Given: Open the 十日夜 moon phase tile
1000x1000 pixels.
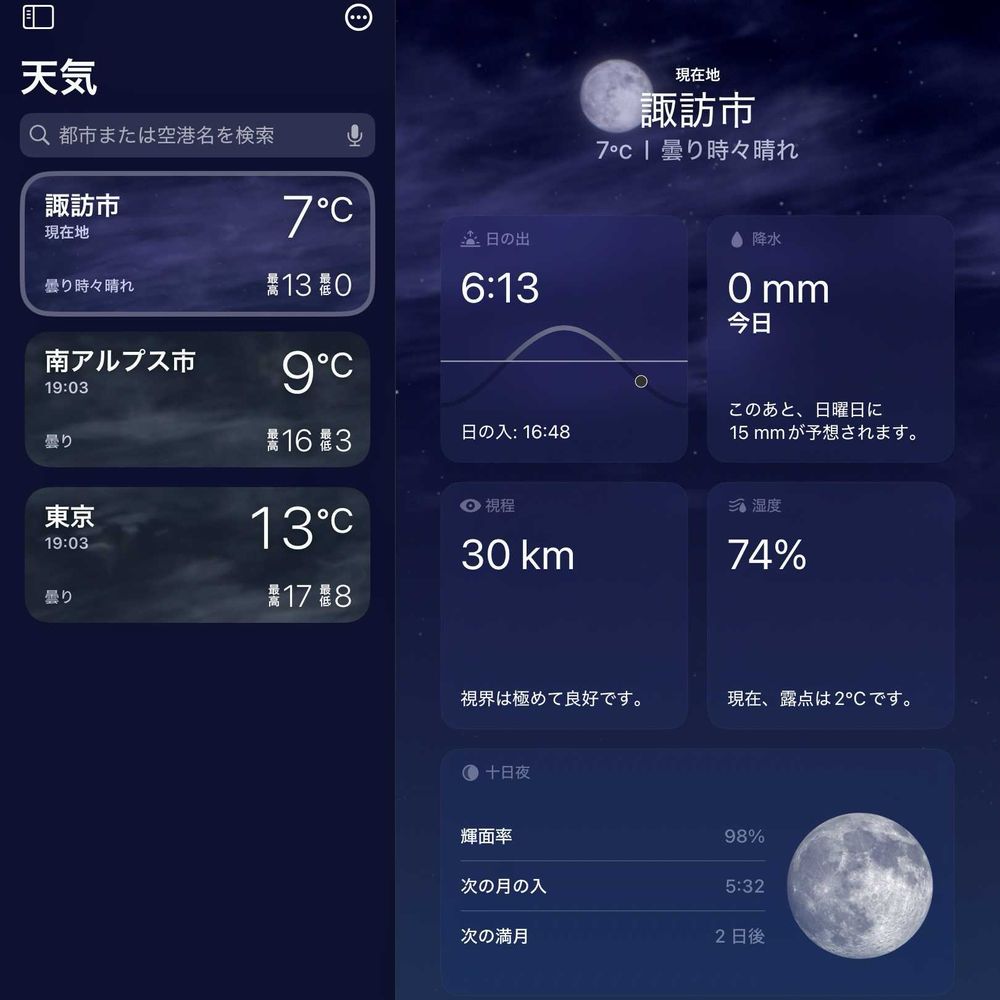Looking at the screenshot, I should point(697,872).
